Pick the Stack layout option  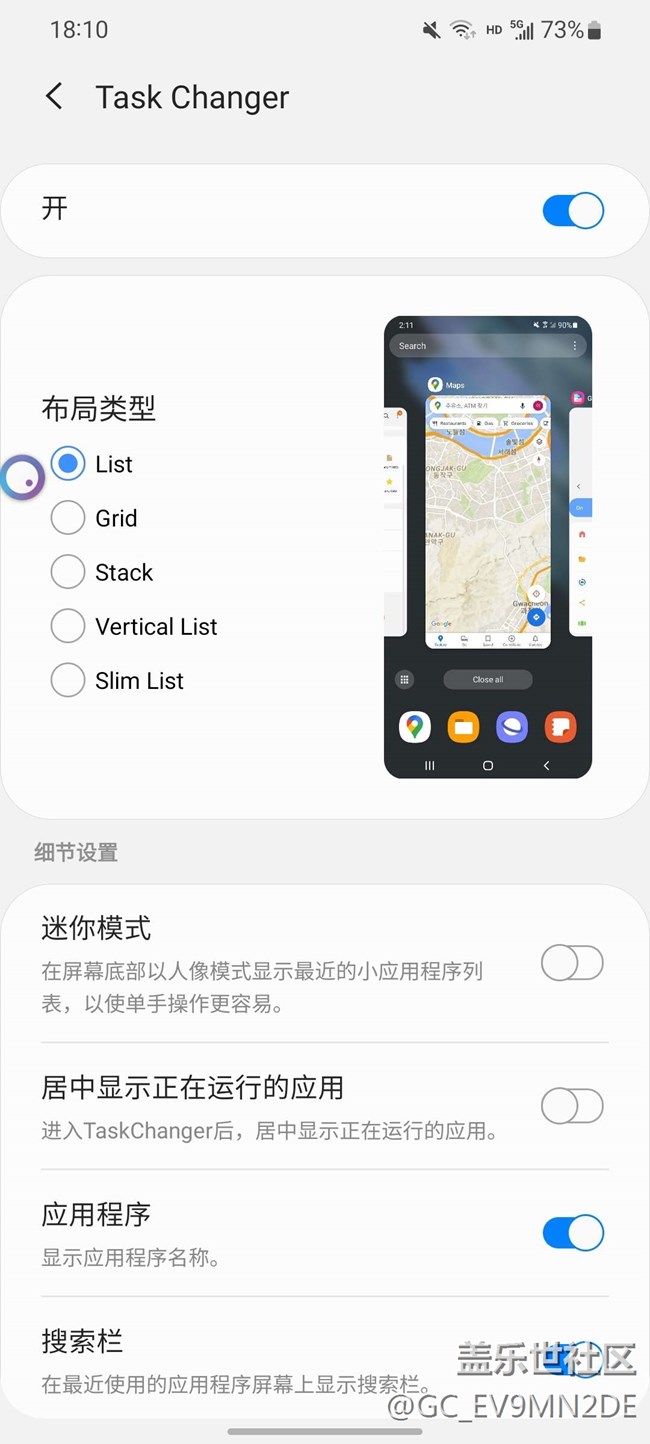(68, 572)
